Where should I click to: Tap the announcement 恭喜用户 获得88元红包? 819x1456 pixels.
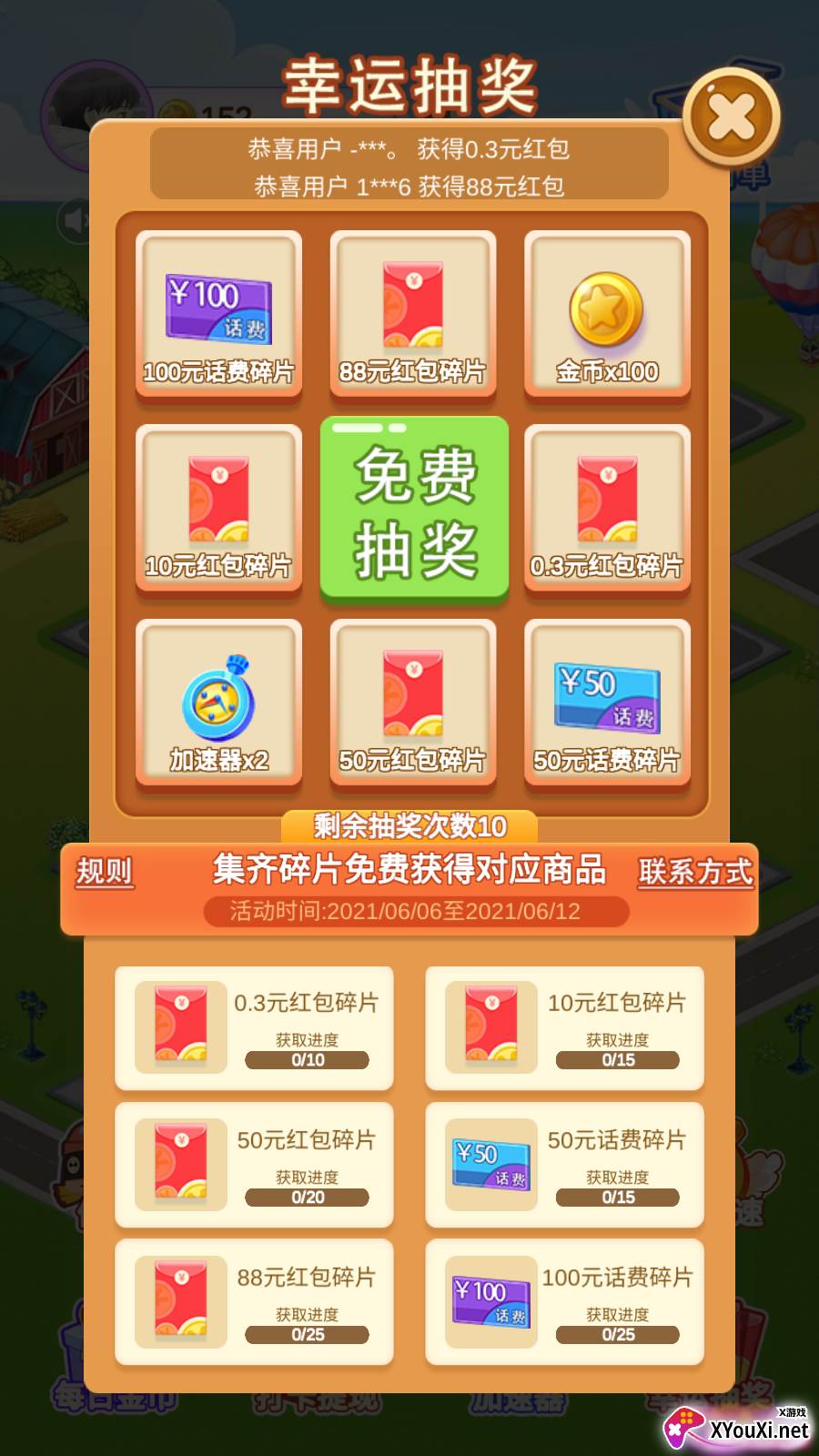click(x=409, y=188)
